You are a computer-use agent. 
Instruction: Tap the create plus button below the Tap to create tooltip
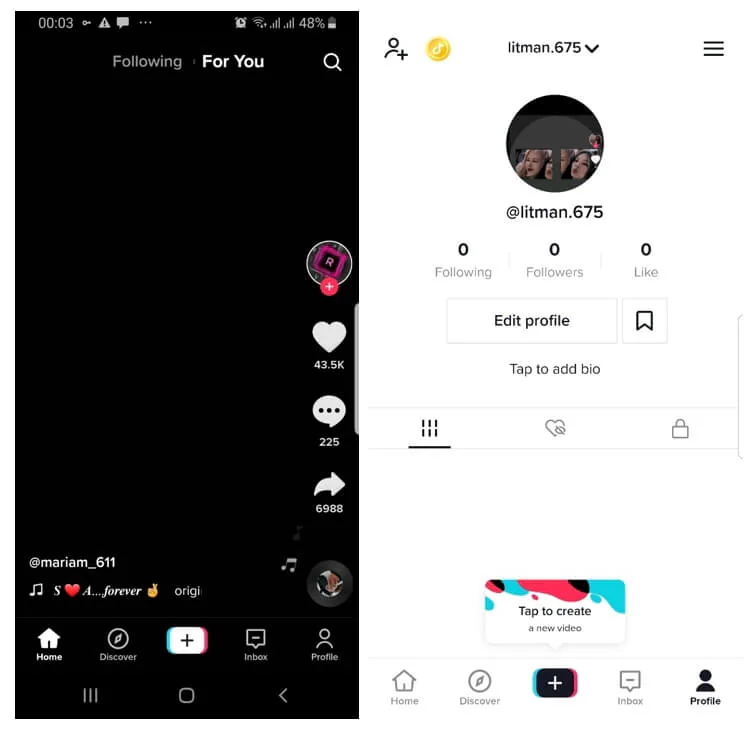555,683
